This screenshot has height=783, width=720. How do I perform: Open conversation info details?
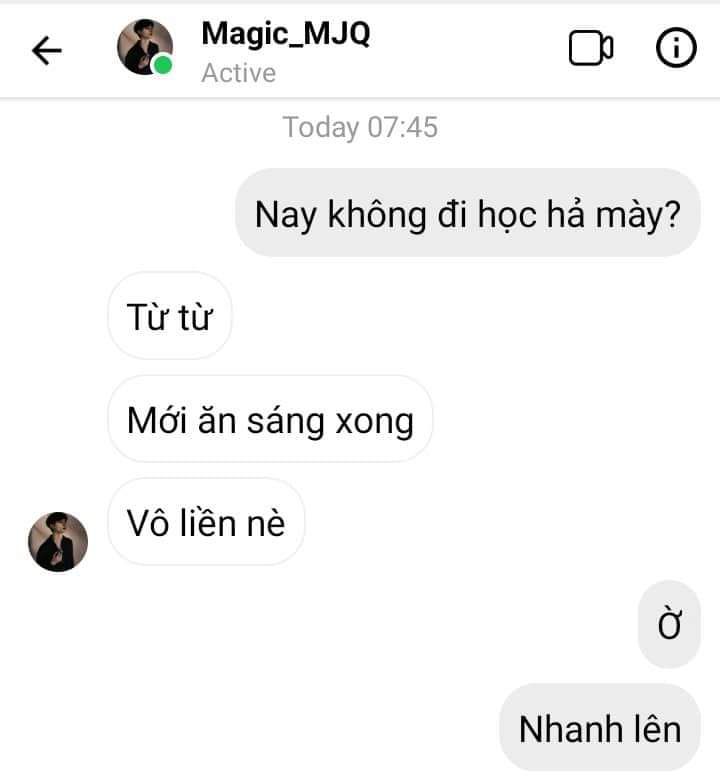click(x=675, y=48)
